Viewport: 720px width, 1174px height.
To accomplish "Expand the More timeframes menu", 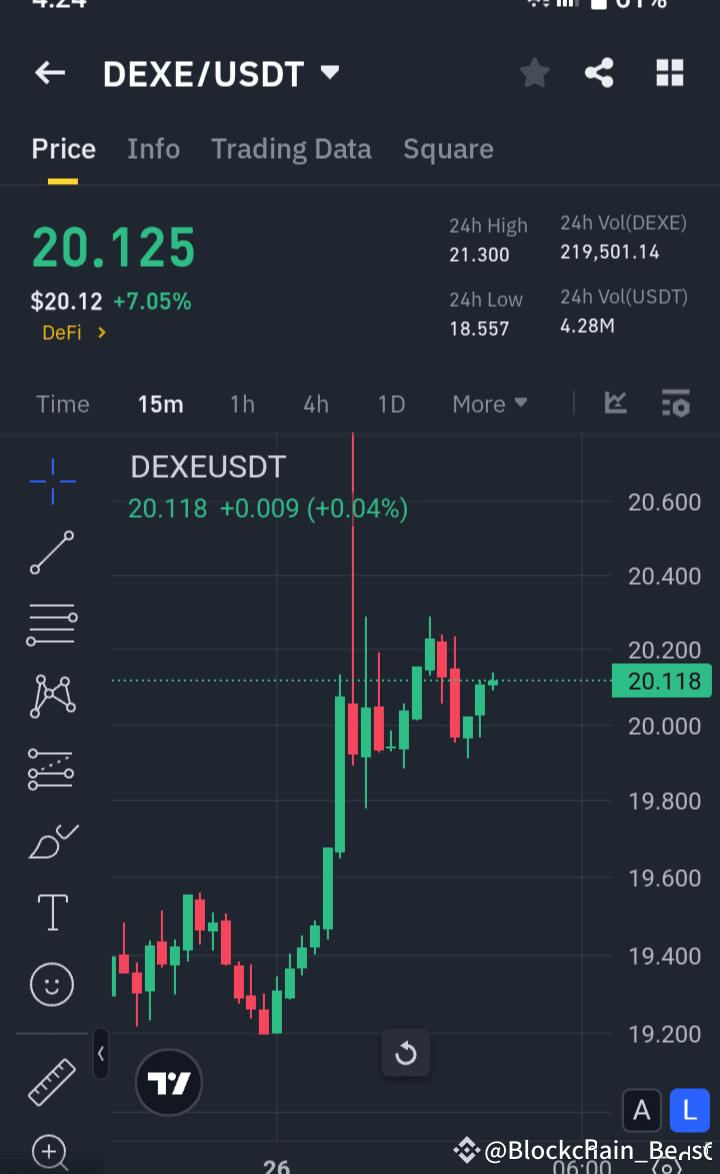I will (x=489, y=404).
